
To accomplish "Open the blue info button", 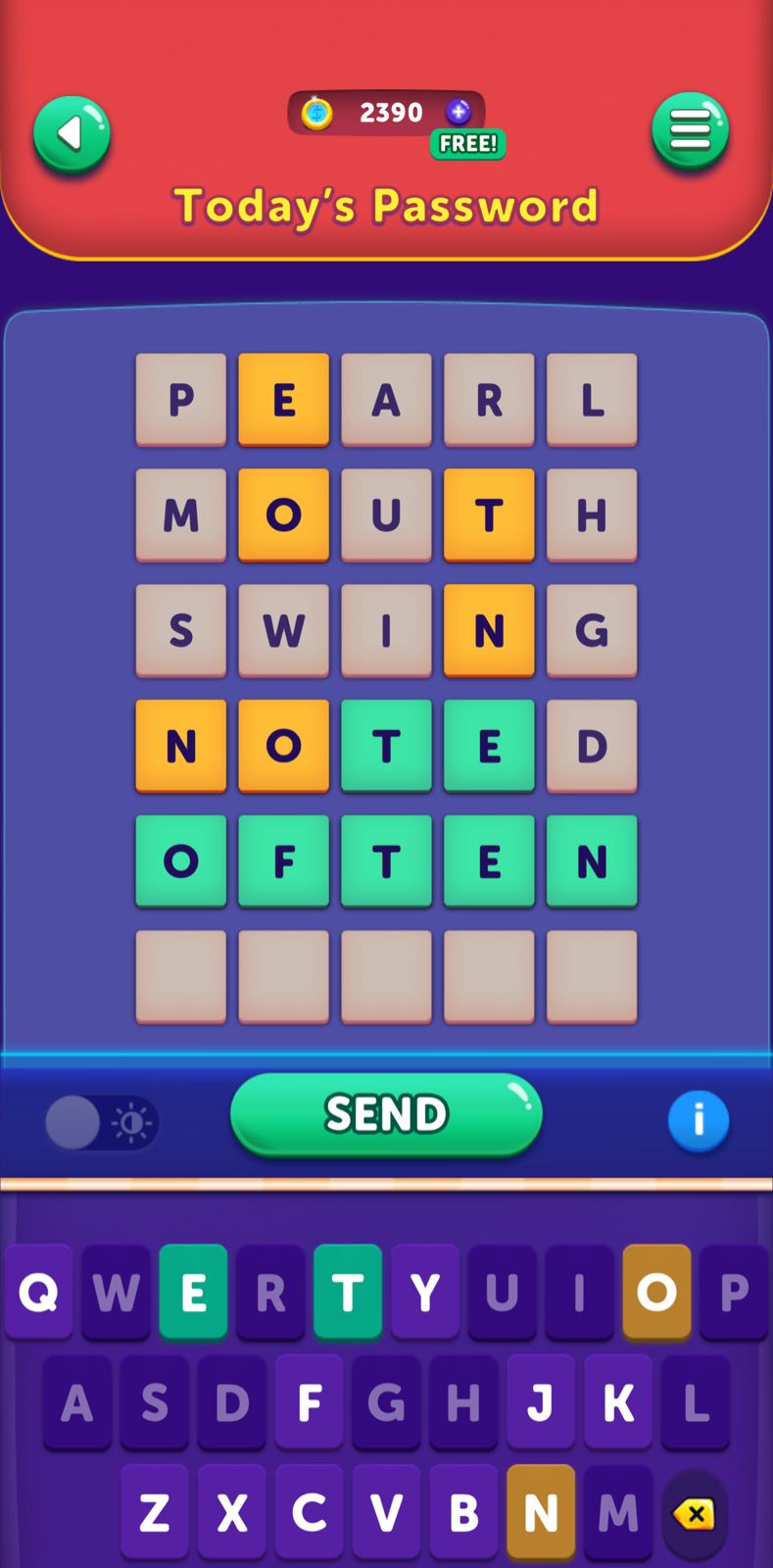I will (699, 1120).
